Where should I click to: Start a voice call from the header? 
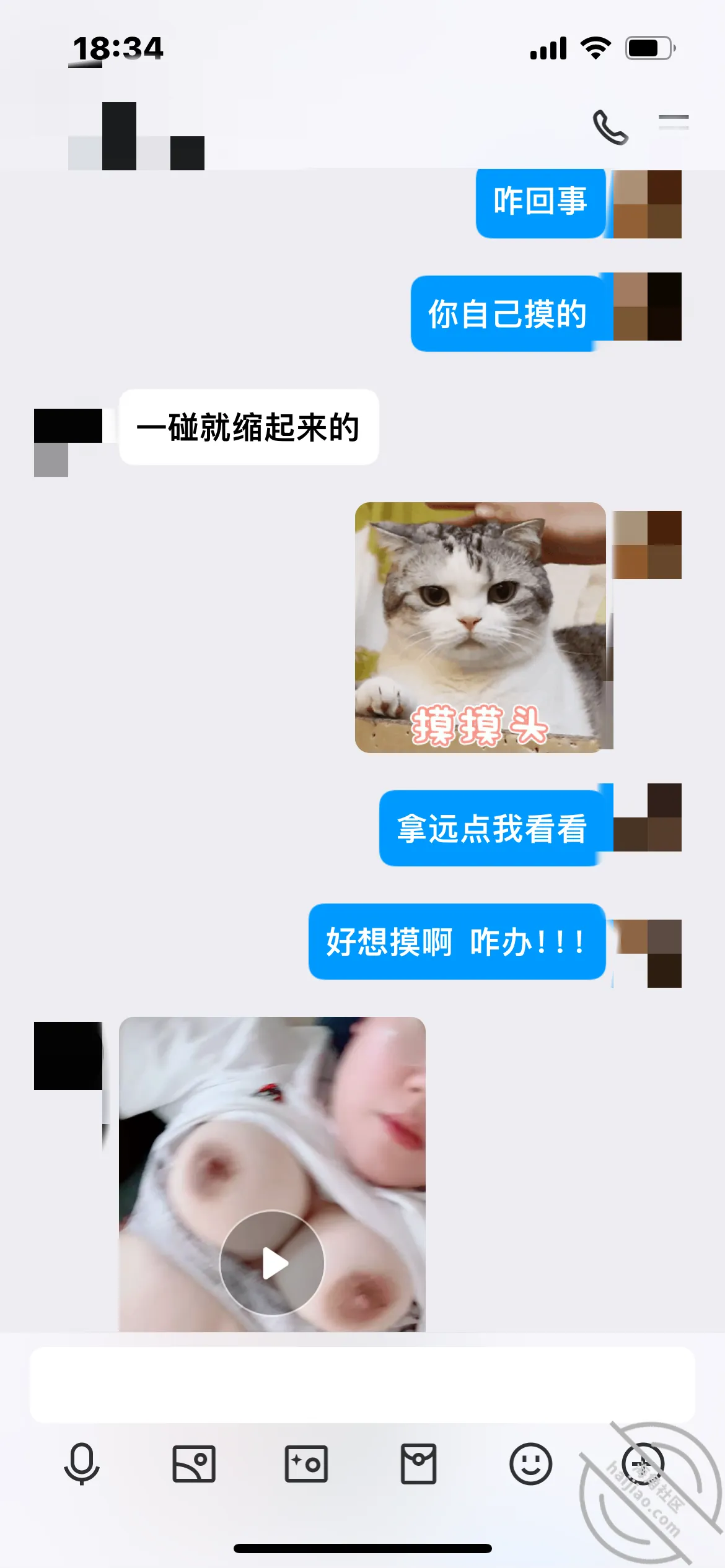[x=610, y=127]
